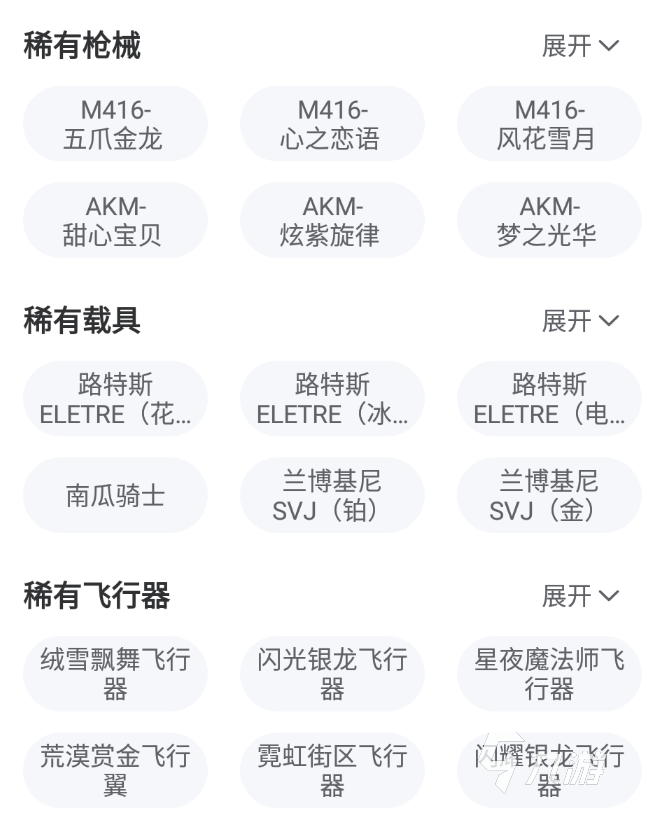Select the 南瓜骑士 vehicle chip
The width and height of the screenshot is (647, 824).
pos(115,496)
